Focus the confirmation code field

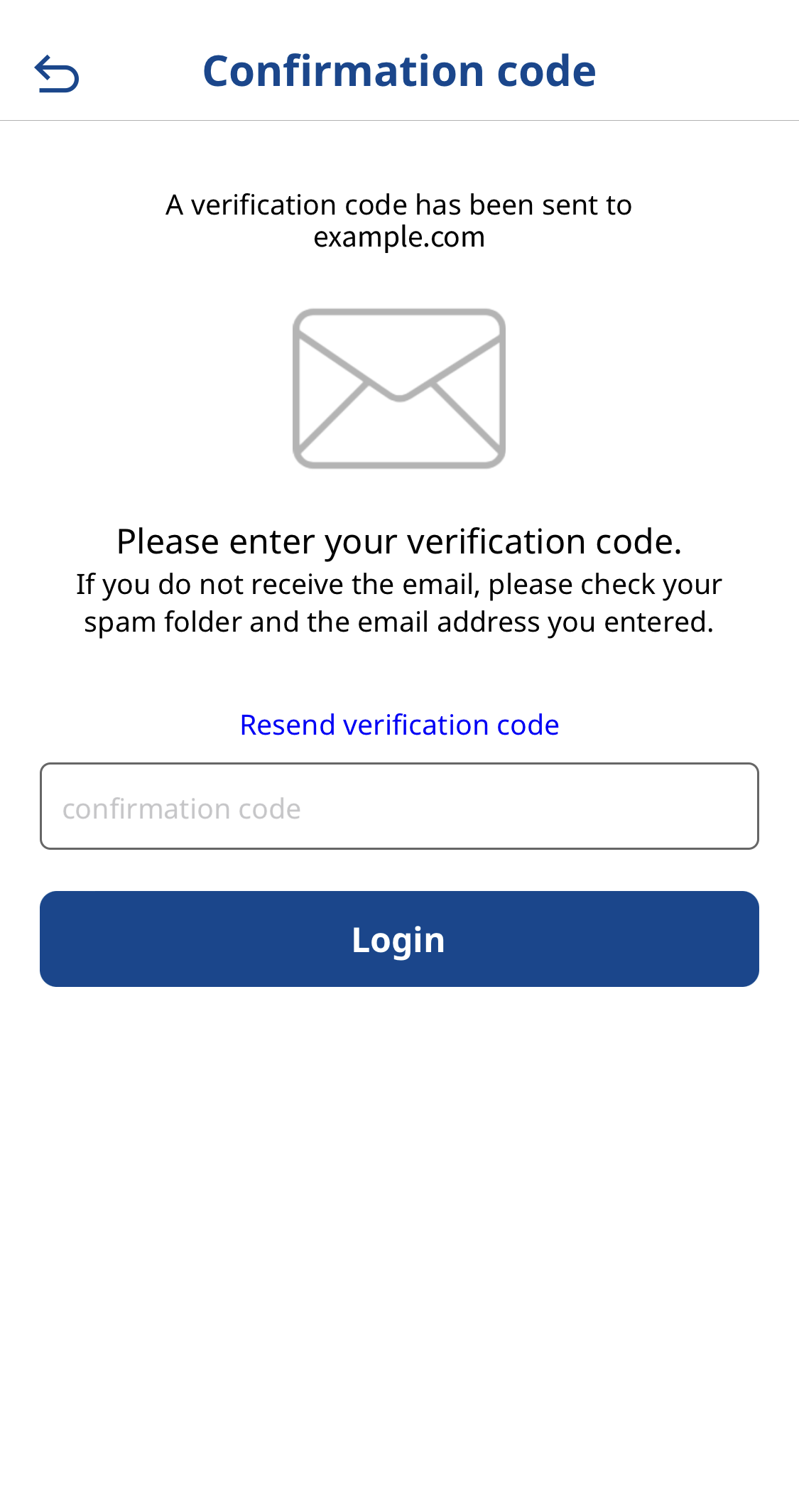coord(399,806)
